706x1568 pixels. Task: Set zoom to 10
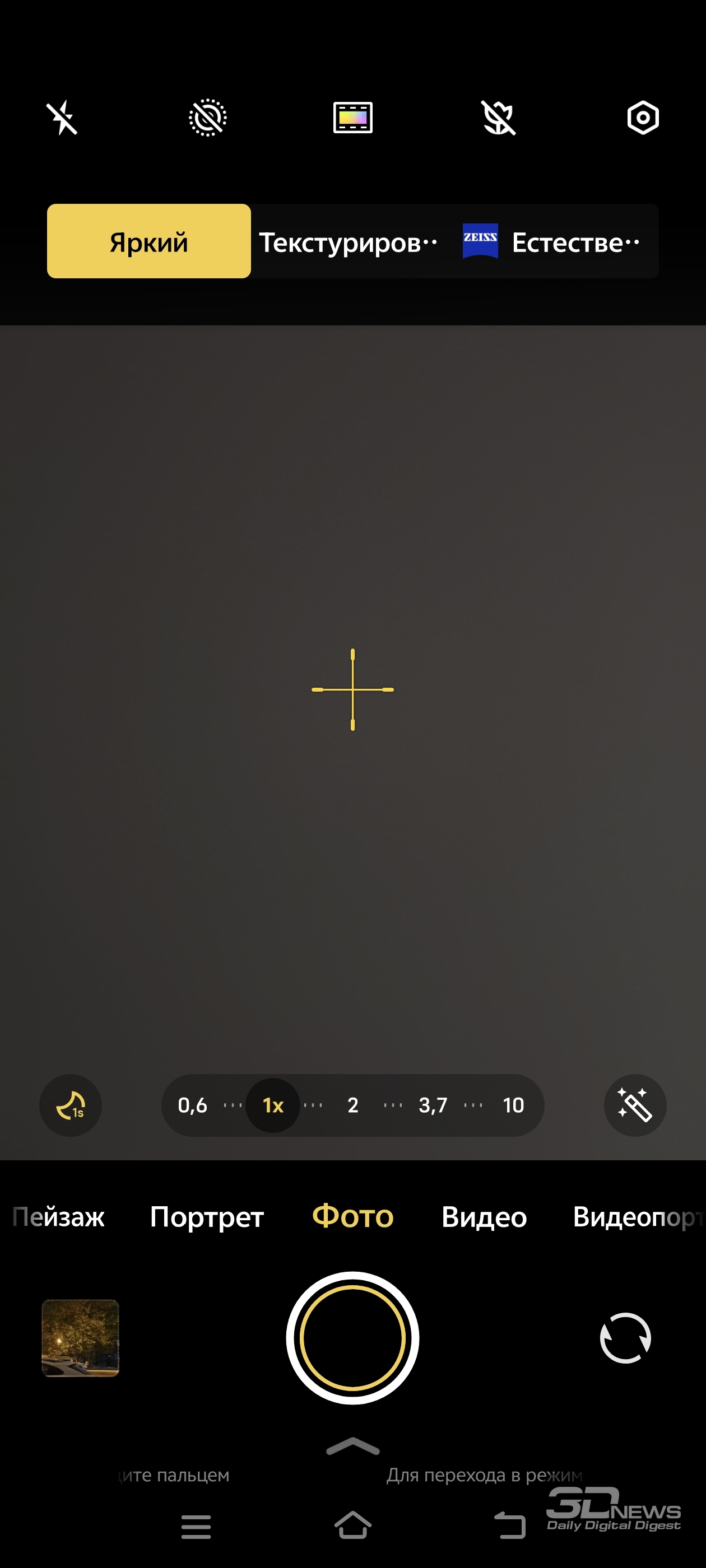(513, 1105)
